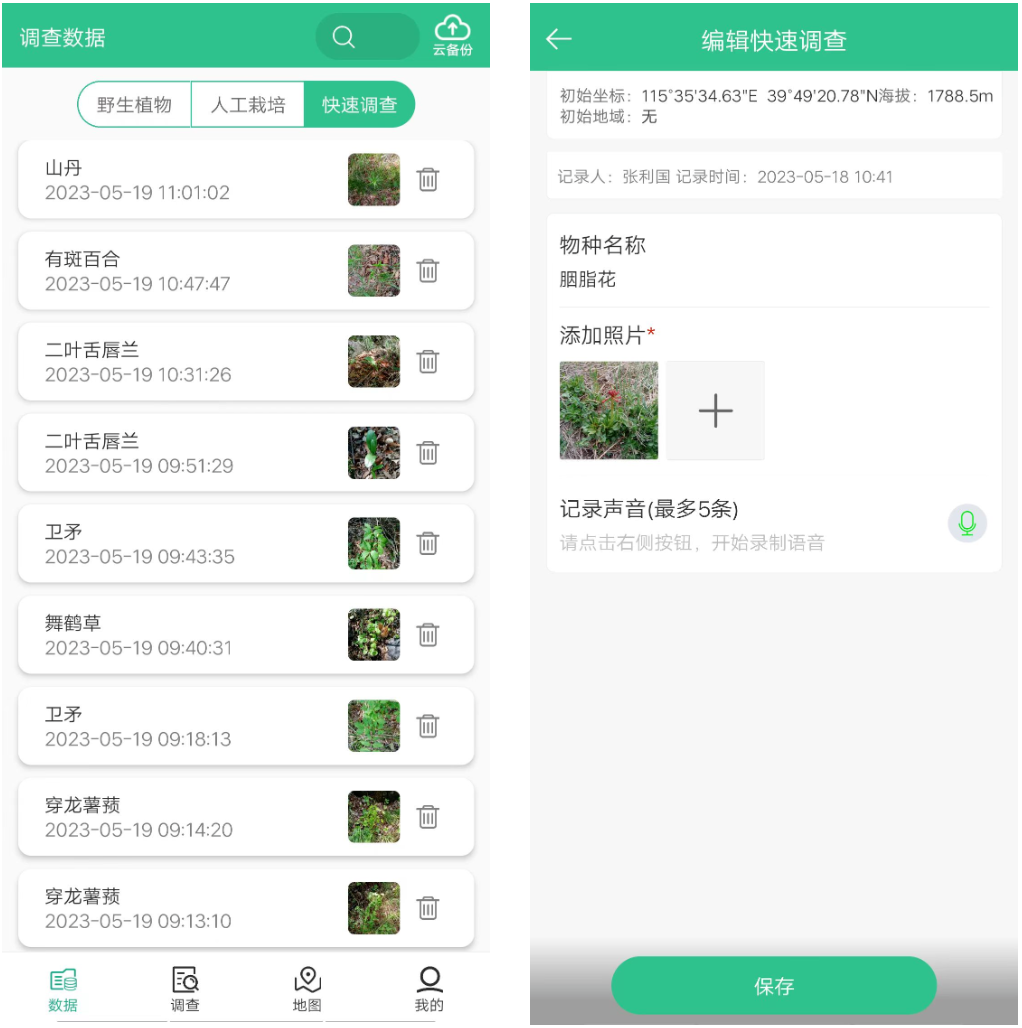
Task: Delete the 有斑百合 record
Action: [428, 271]
